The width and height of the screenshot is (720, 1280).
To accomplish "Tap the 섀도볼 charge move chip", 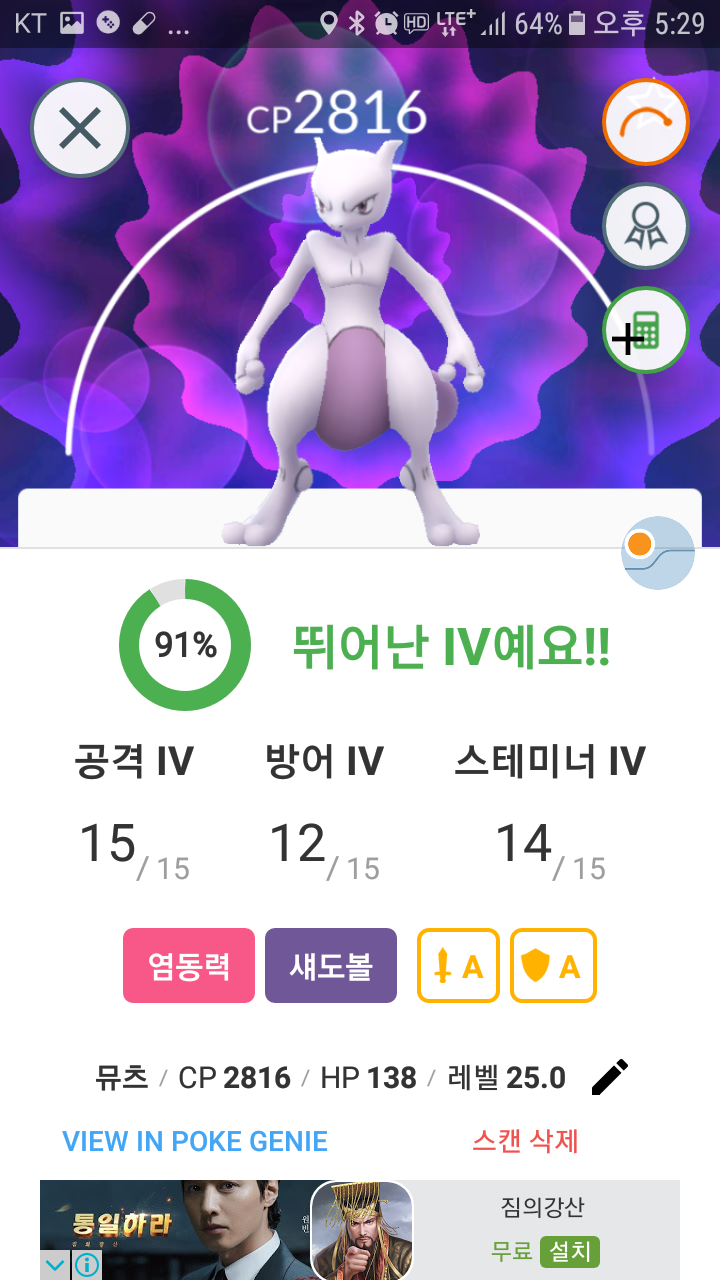I will tap(331, 966).
